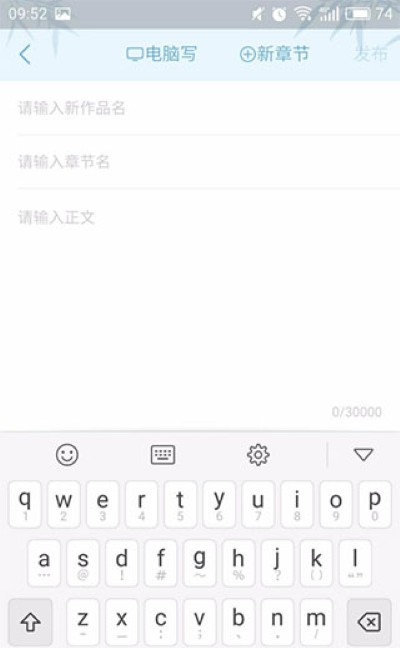Switch the keyboard layout via keyboard icon

click(x=163, y=455)
